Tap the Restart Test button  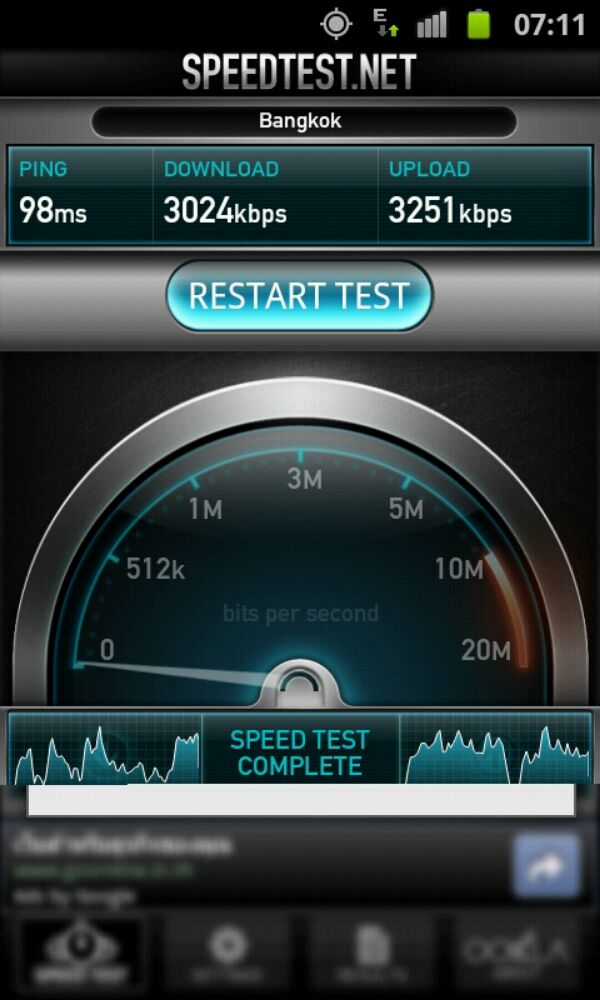point(299,295)
